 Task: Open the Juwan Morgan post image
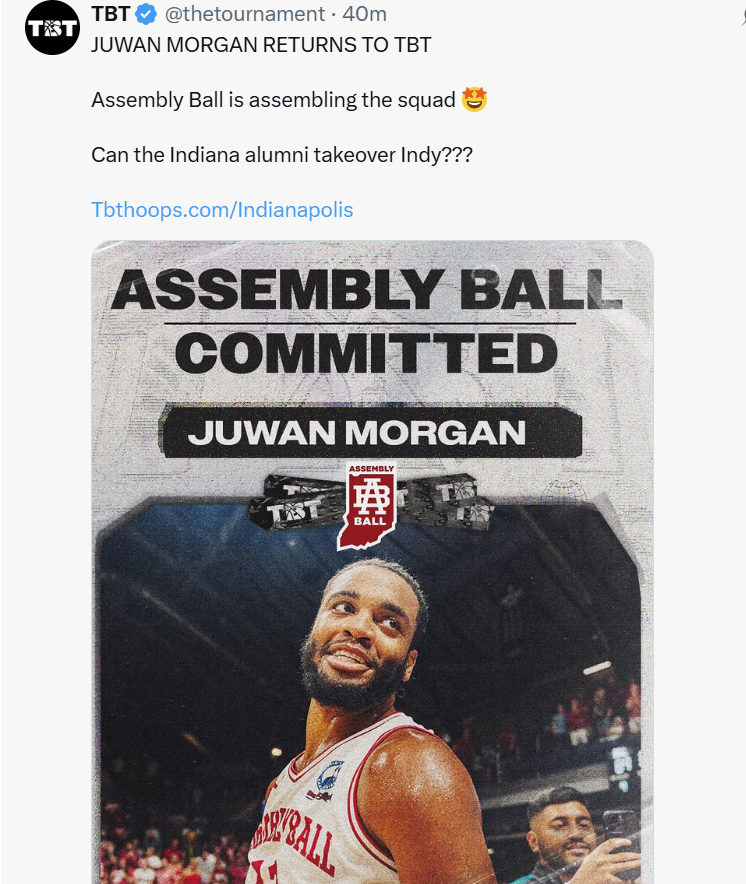(372, 560)
